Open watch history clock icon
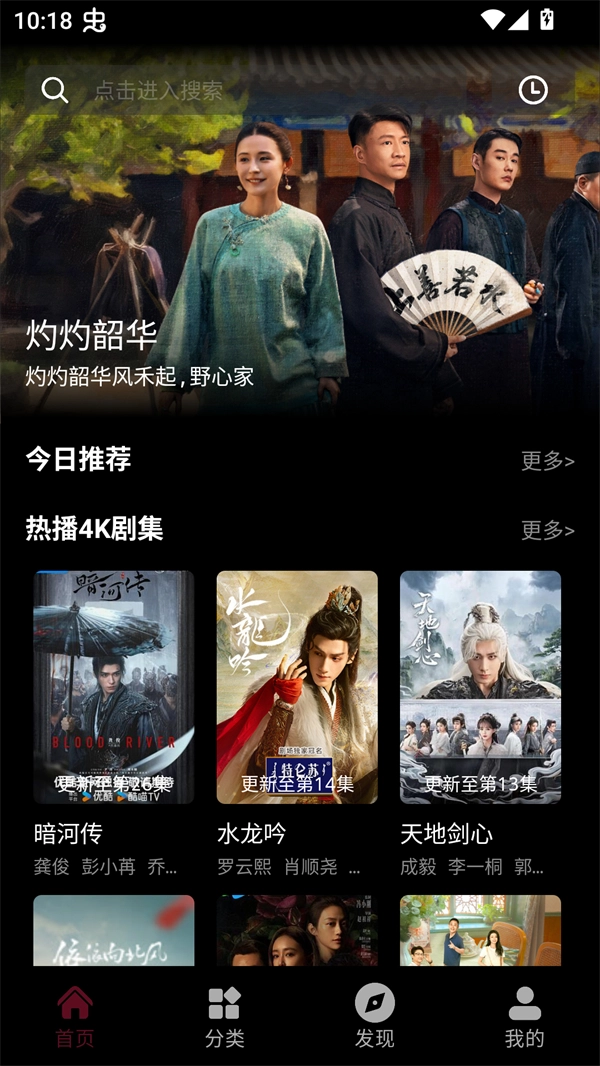 pyautogui.click(x=533, y=91)
